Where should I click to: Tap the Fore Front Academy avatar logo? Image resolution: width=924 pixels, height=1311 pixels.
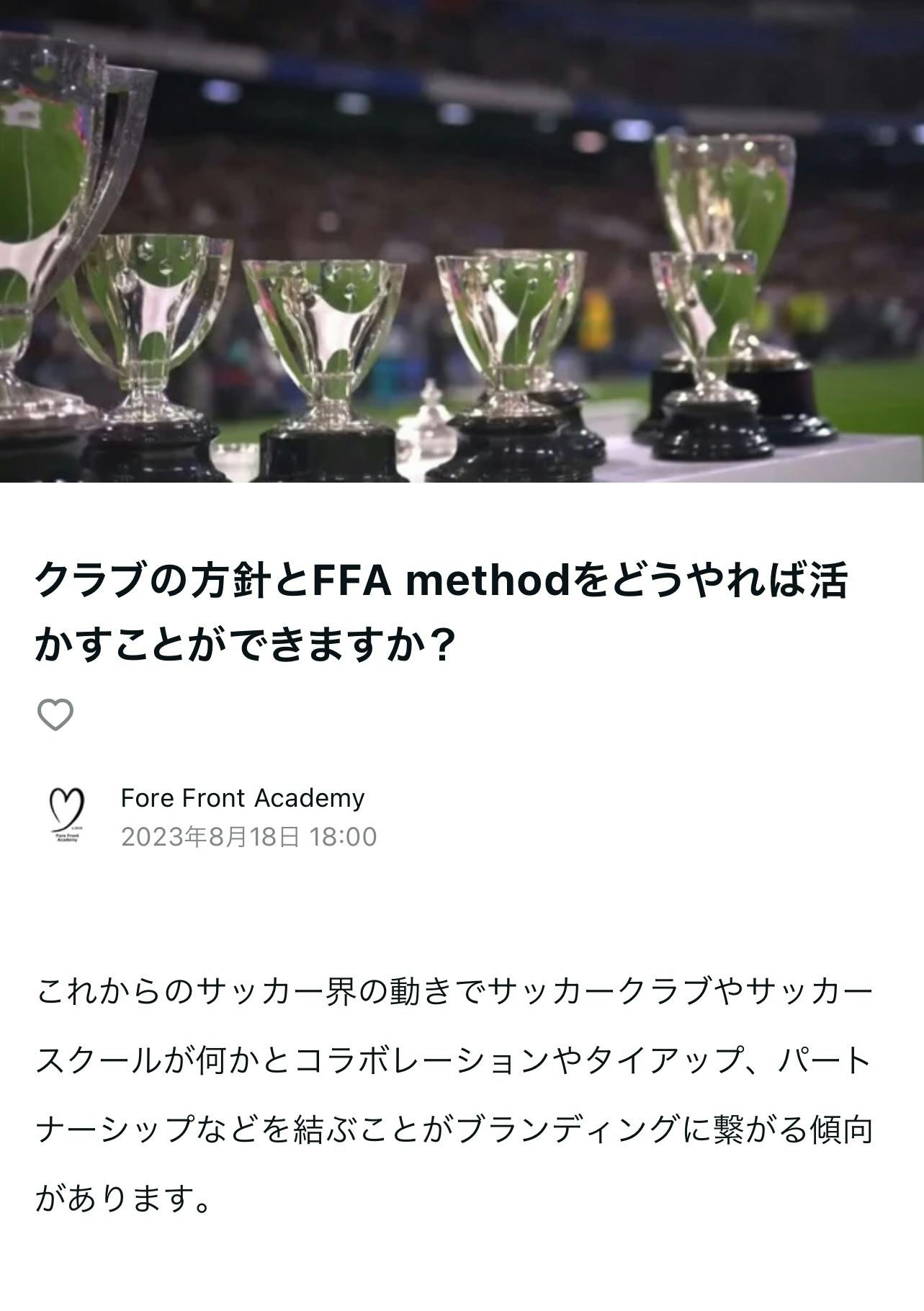coord(66,815)
